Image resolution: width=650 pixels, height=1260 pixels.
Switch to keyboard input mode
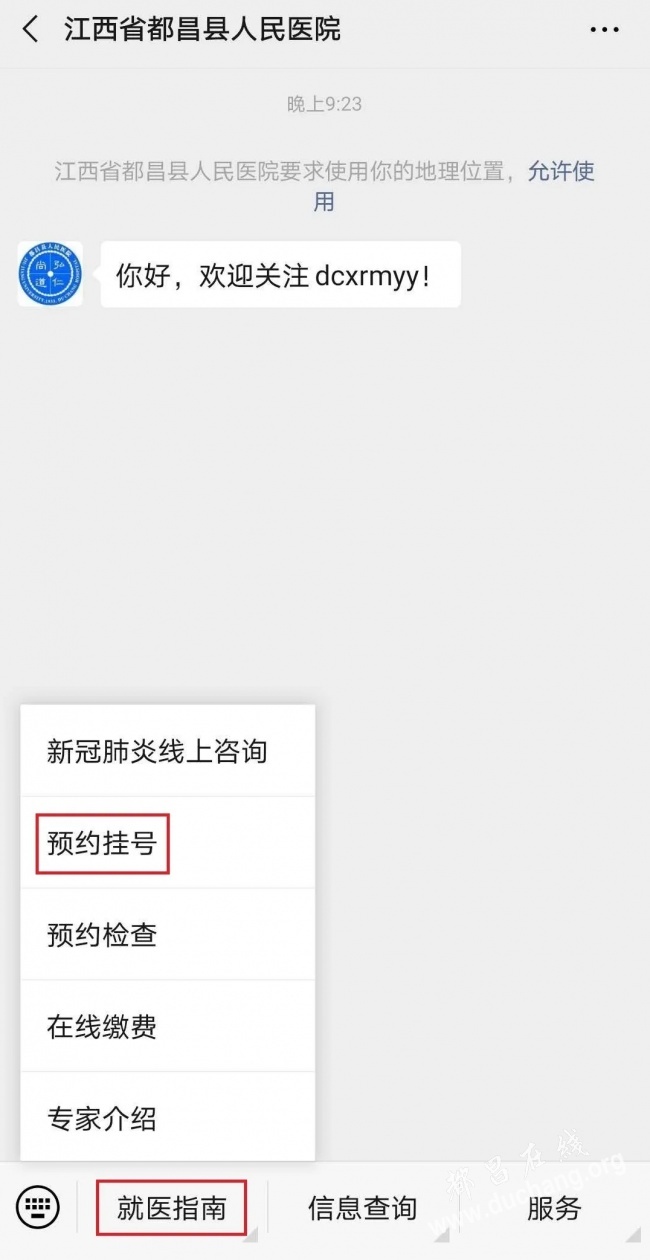[39, 1208]
